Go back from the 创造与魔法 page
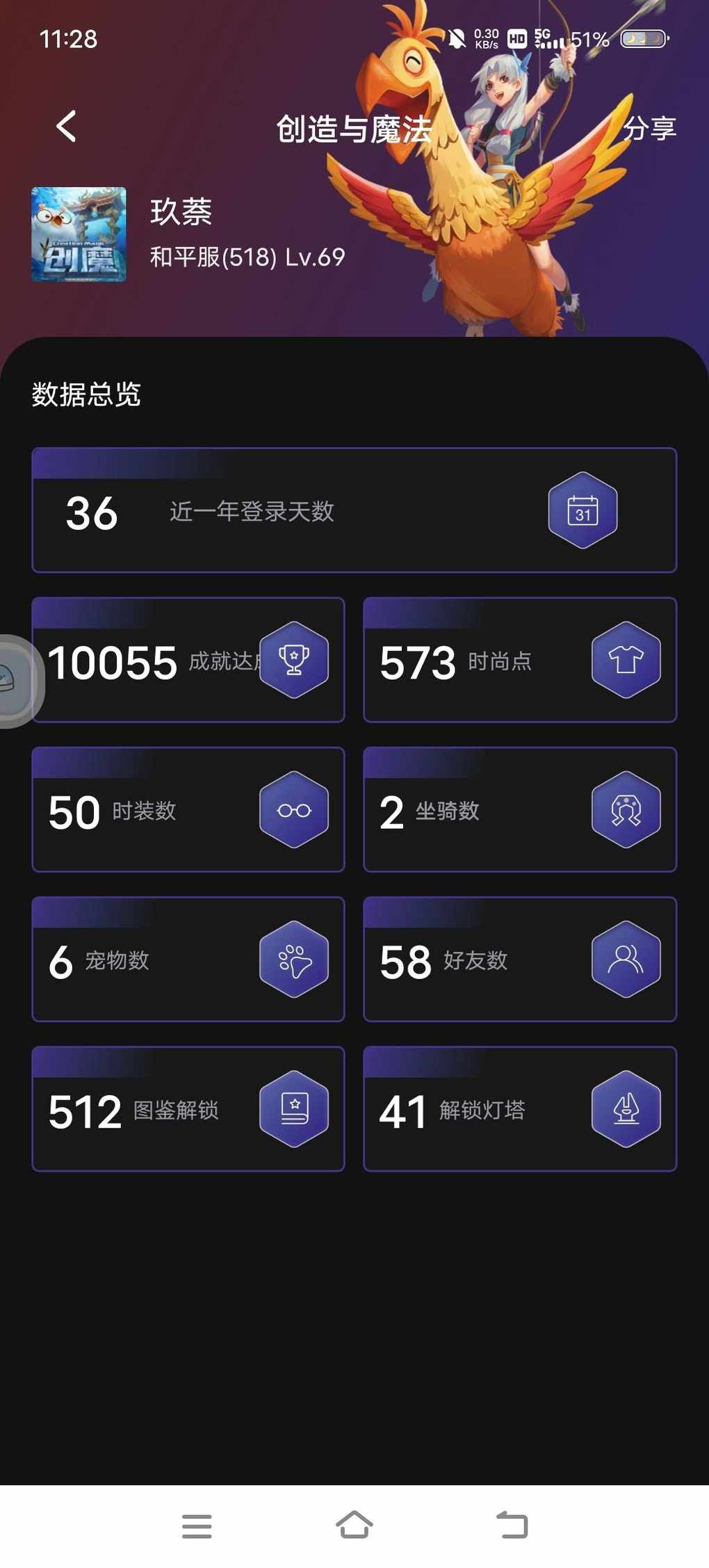 point(66,127)
